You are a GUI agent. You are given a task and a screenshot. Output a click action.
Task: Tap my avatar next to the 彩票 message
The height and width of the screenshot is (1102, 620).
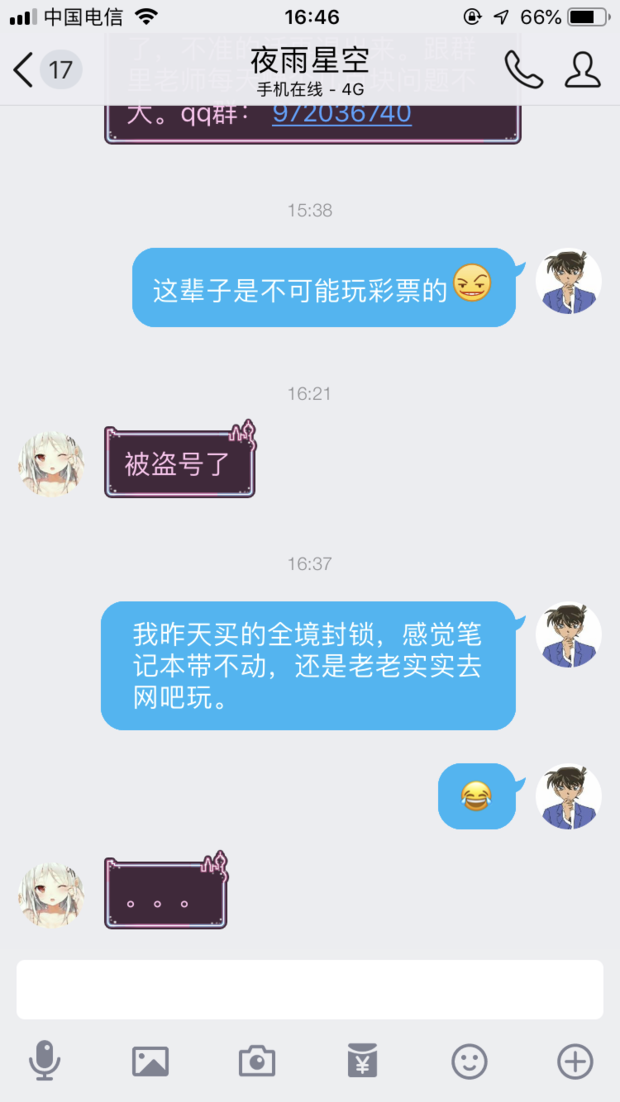(x=568, y=282)
